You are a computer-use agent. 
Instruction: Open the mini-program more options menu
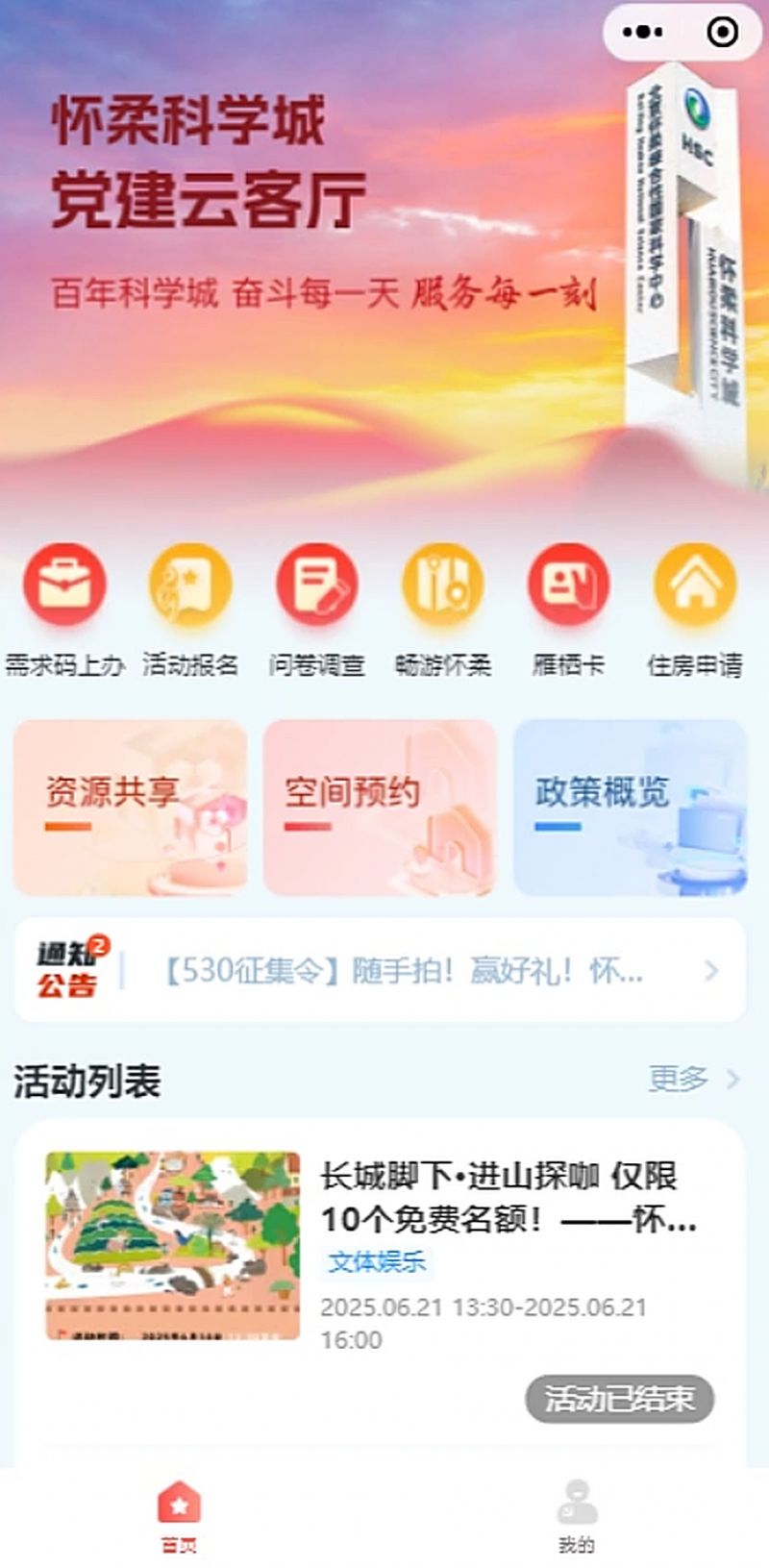click(x=642, y=33)
